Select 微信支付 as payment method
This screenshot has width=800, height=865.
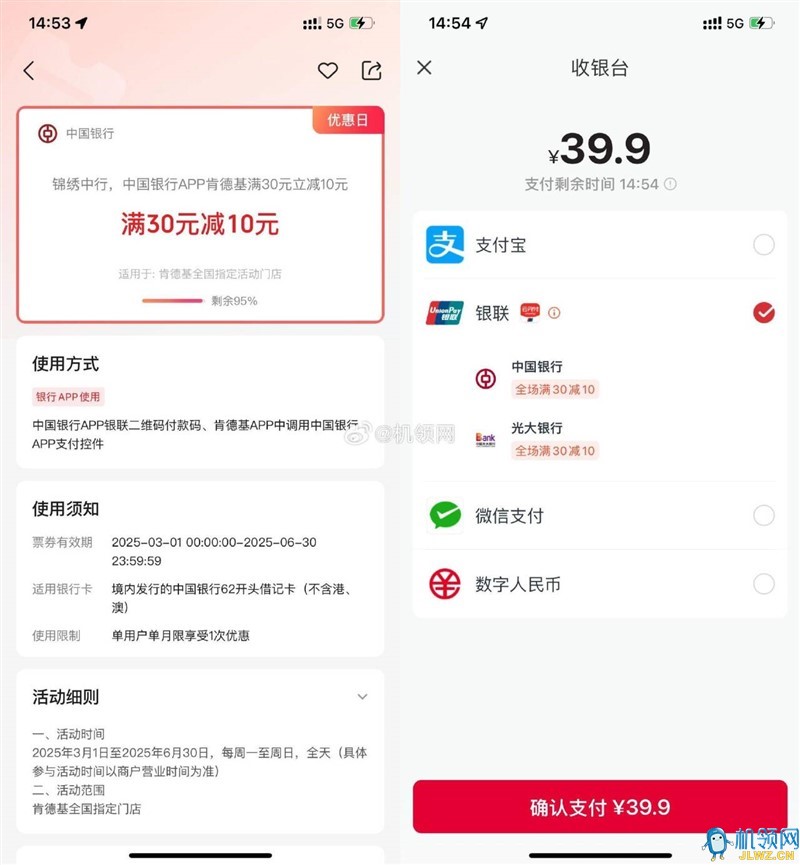pos(763,516)
